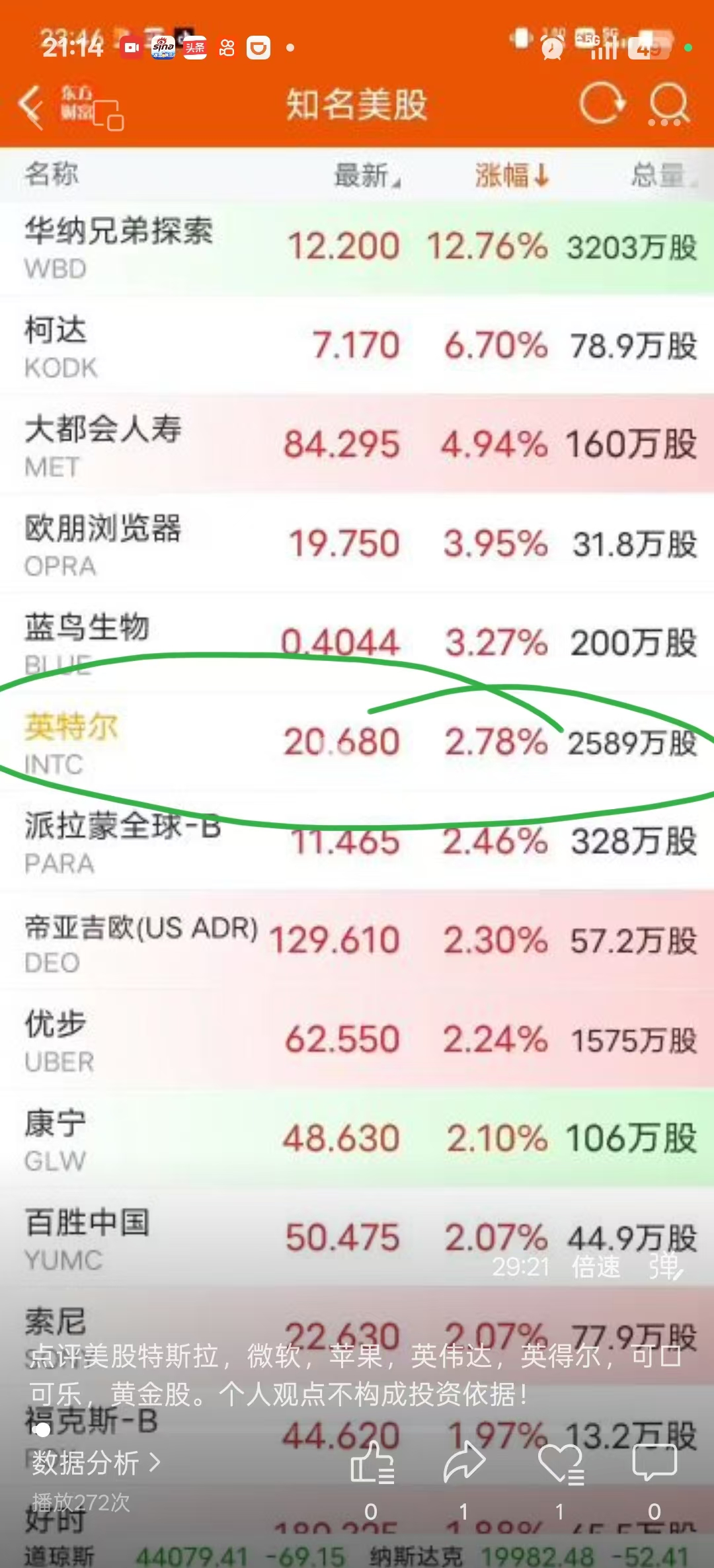Add the video to favorites (heart icon)
This screenshot has width=714, height=1568.
tap(560, 1462)
